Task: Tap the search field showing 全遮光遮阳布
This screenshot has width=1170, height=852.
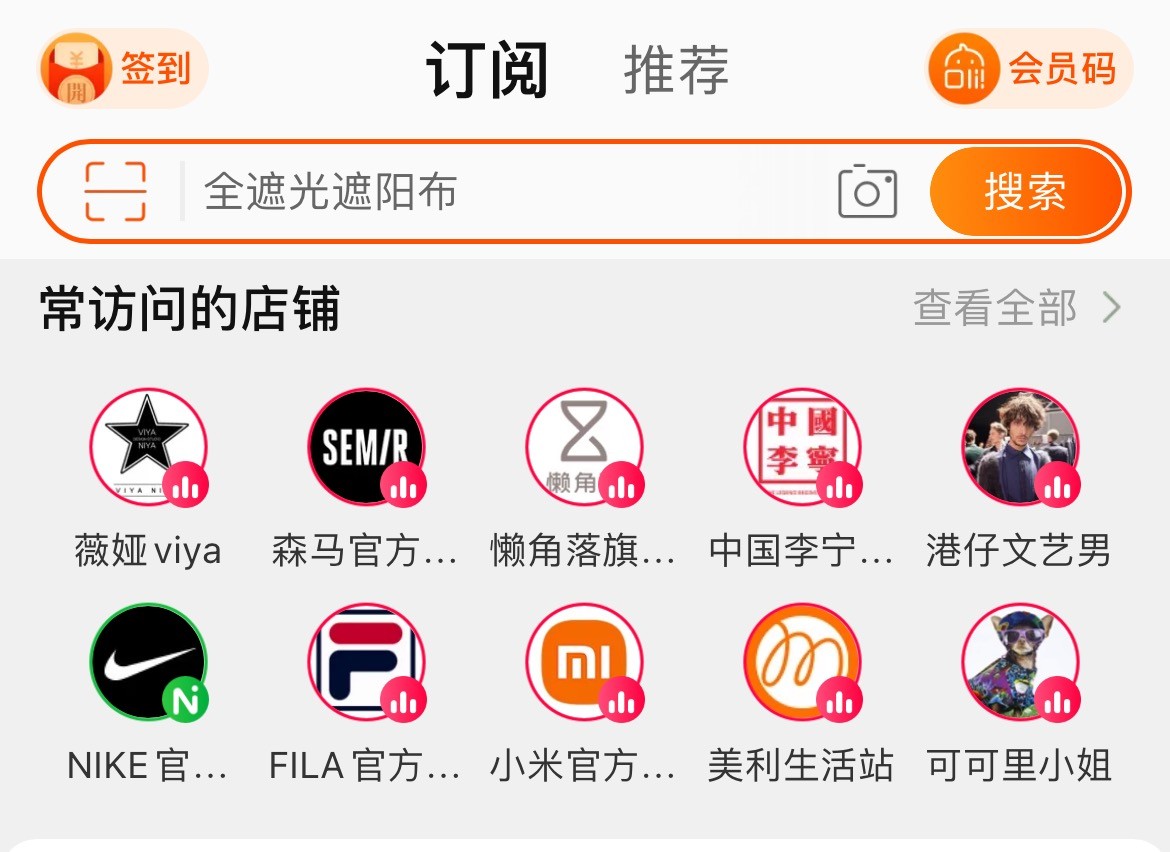Action: [x=500, y=191]
